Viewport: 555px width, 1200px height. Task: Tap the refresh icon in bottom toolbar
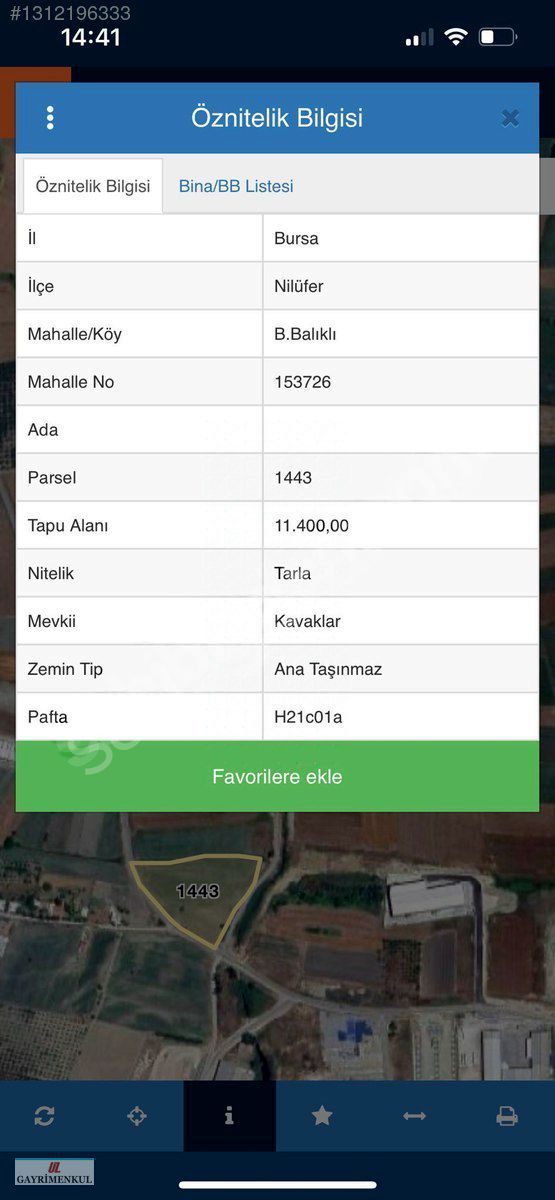pyautogui.click(x=44, y=1116)
